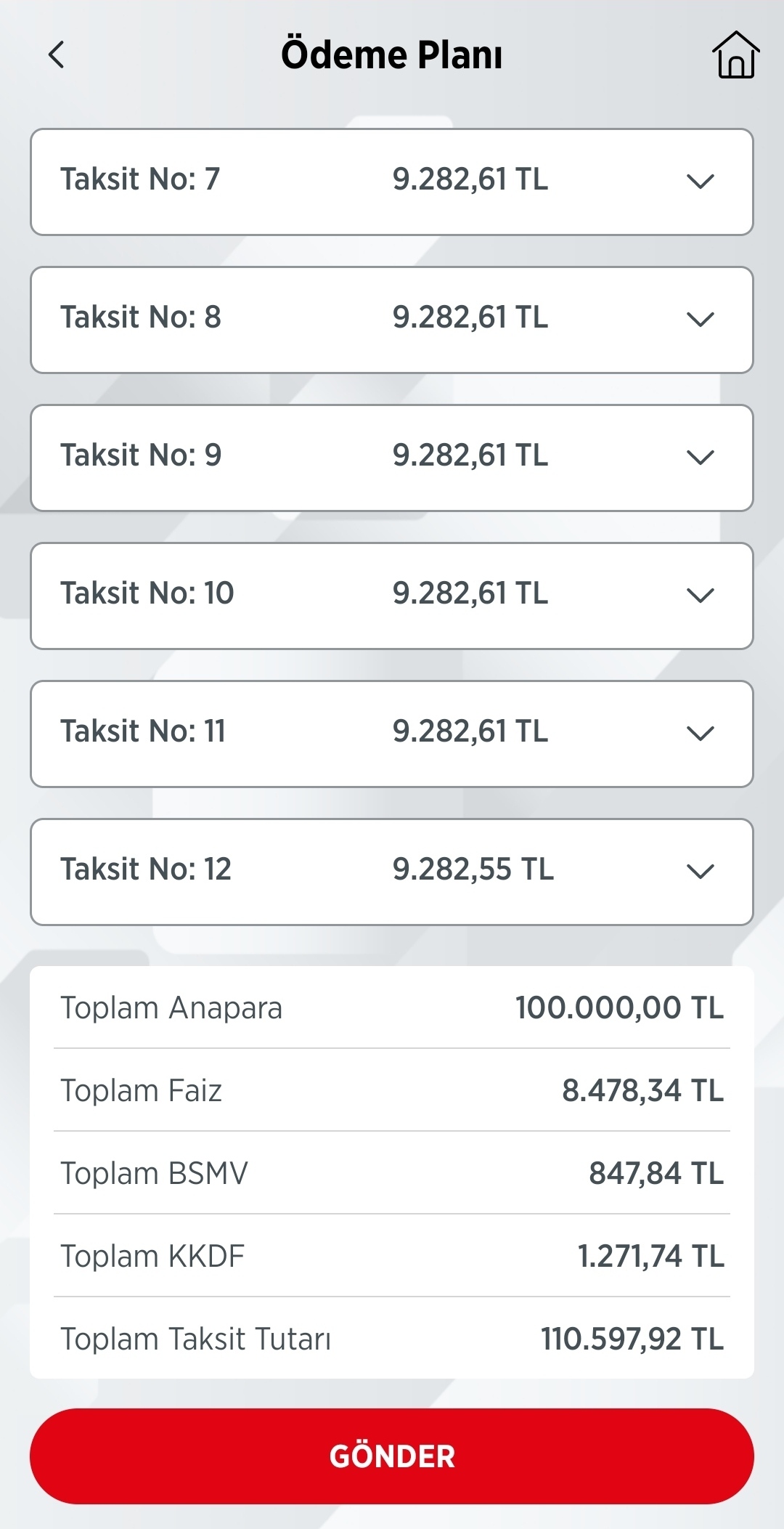
Task: Open the home icon
Action: (735, 54)
